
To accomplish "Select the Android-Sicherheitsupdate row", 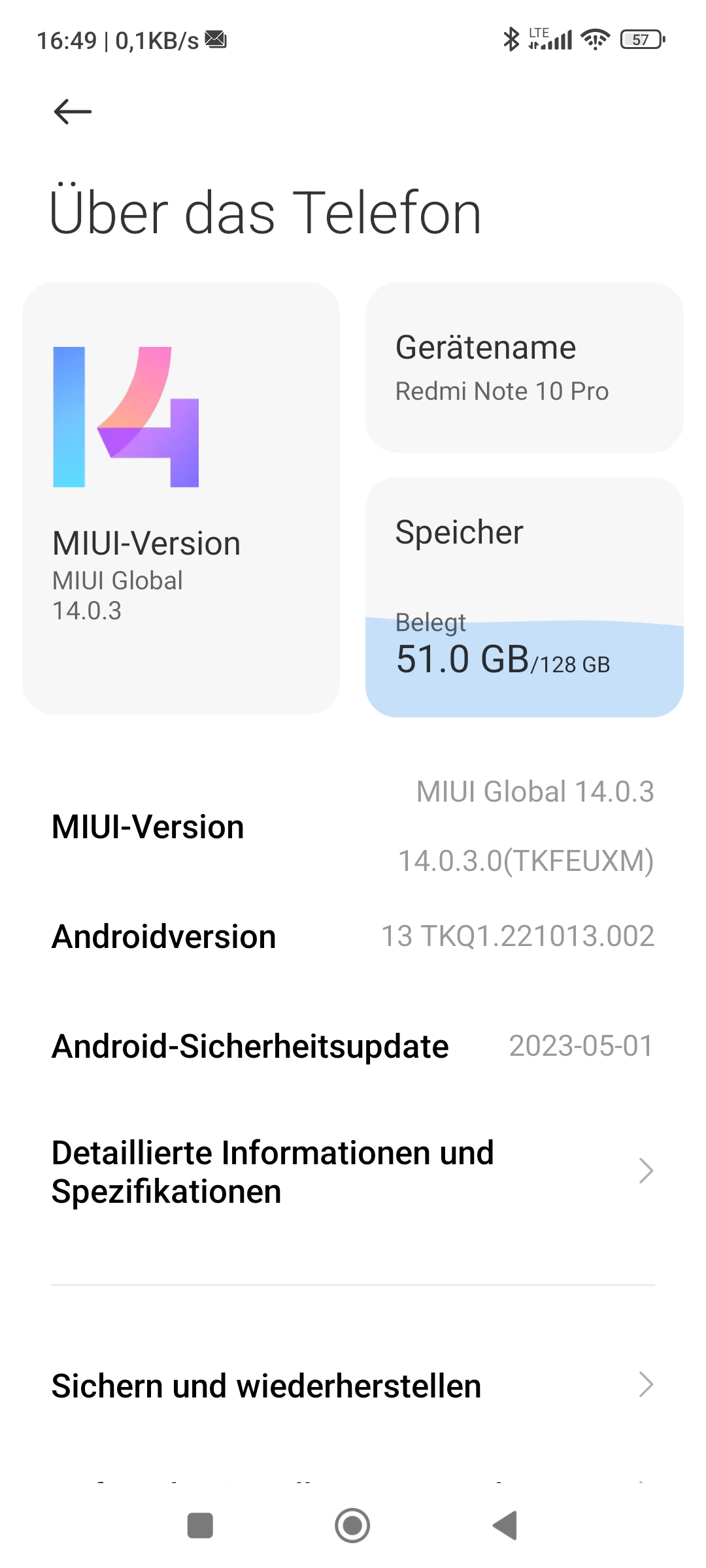I will [x=353, y=1045].
